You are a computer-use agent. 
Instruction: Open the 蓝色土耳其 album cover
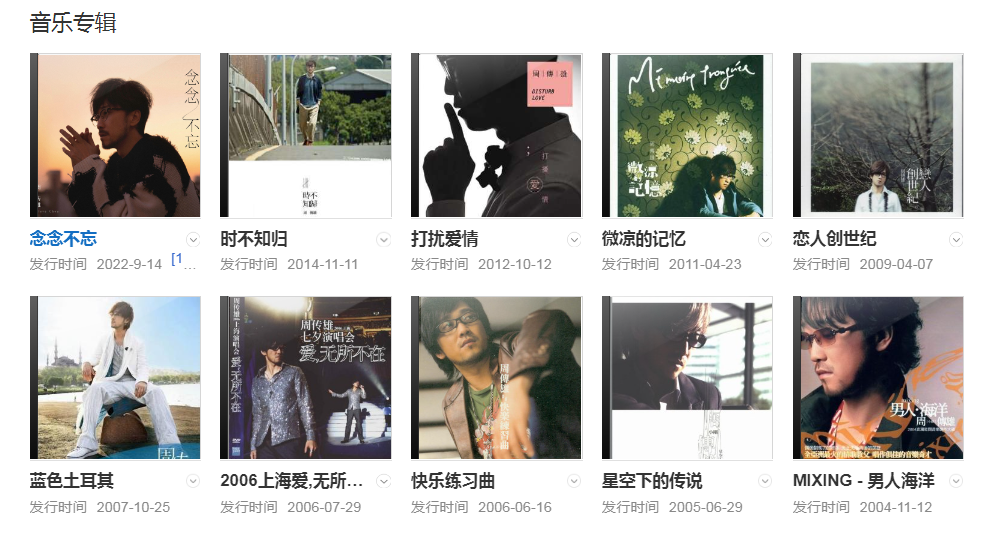point(115,378)
